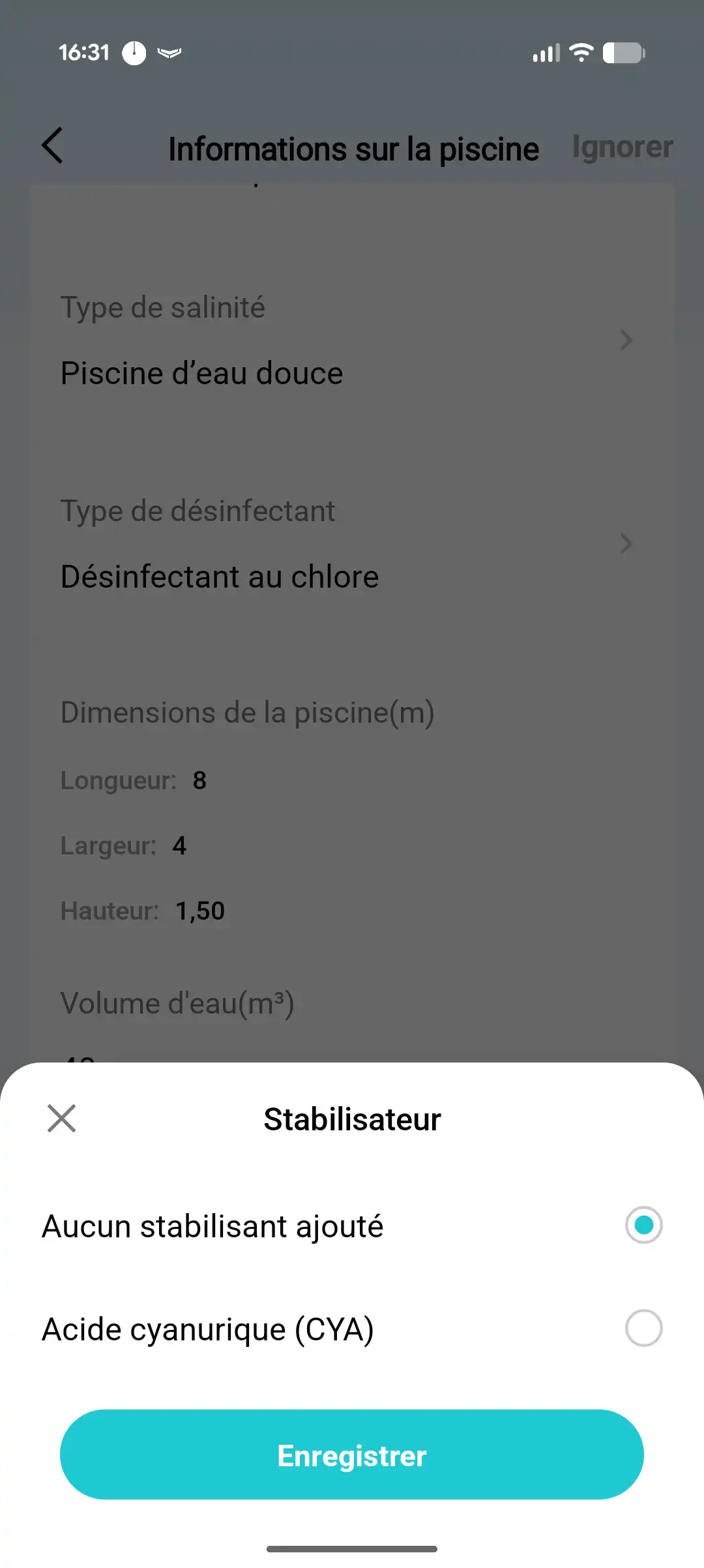Close the Stabilisateur bottom sheet

tap(62, 1119)
